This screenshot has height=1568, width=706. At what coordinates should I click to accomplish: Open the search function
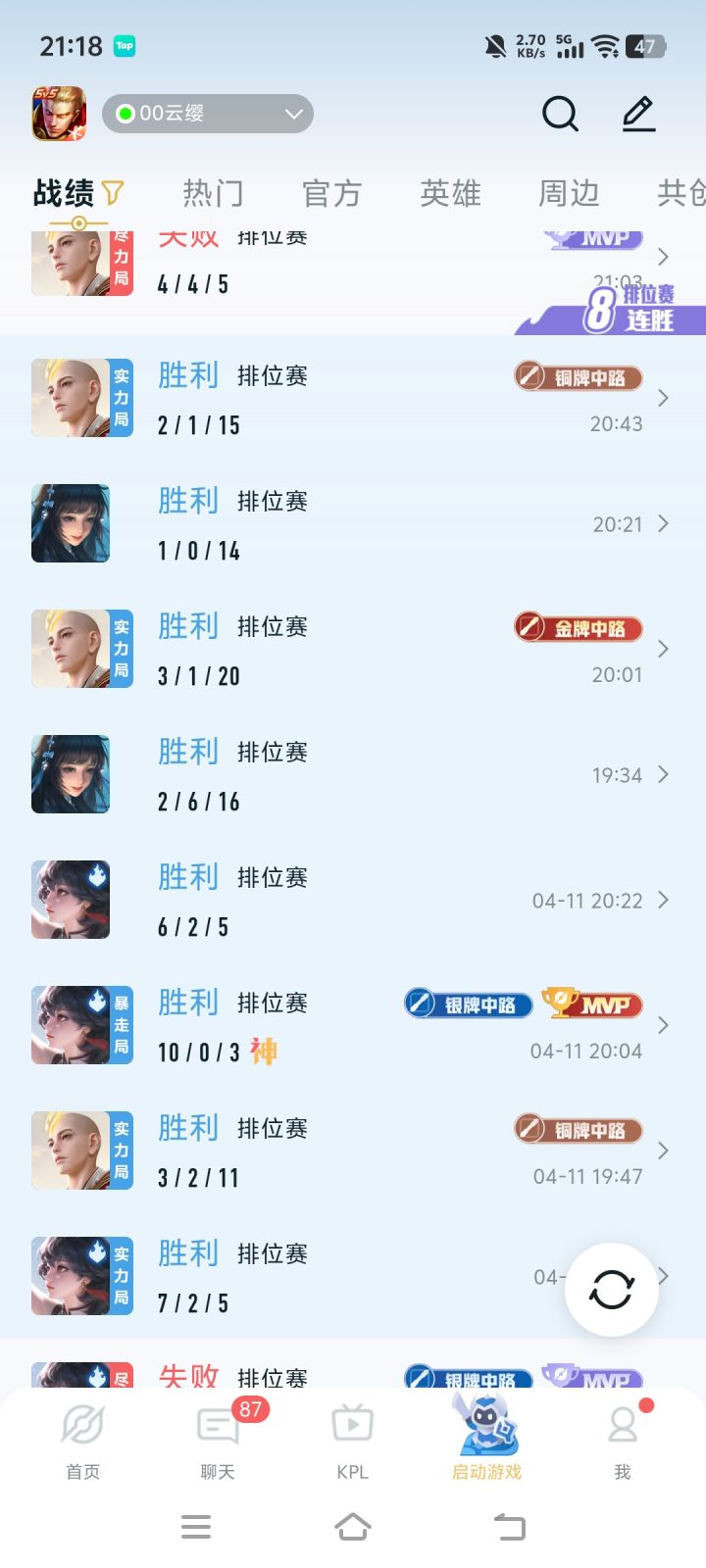(560, 115)
